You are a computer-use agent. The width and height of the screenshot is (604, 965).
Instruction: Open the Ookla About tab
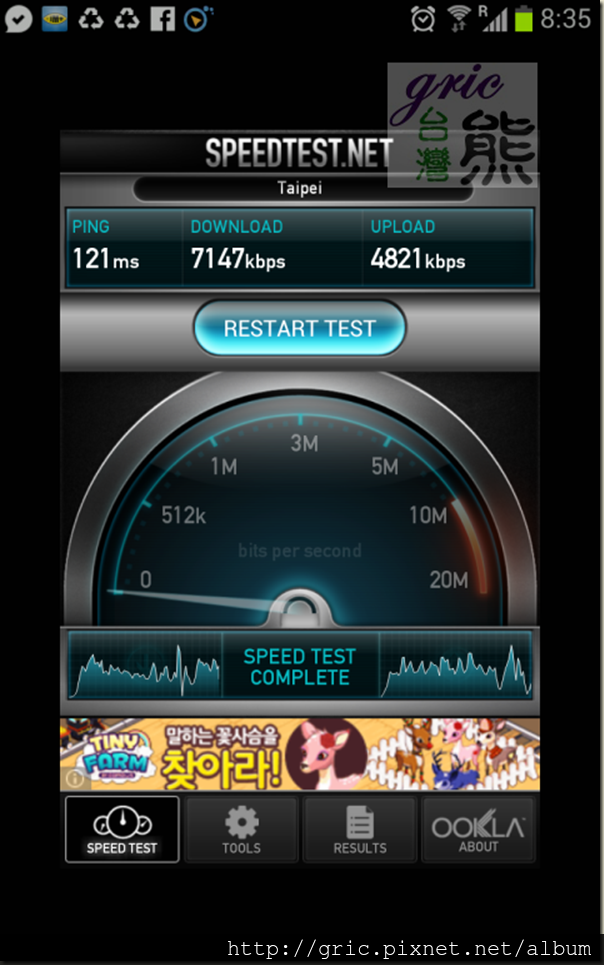478,829
